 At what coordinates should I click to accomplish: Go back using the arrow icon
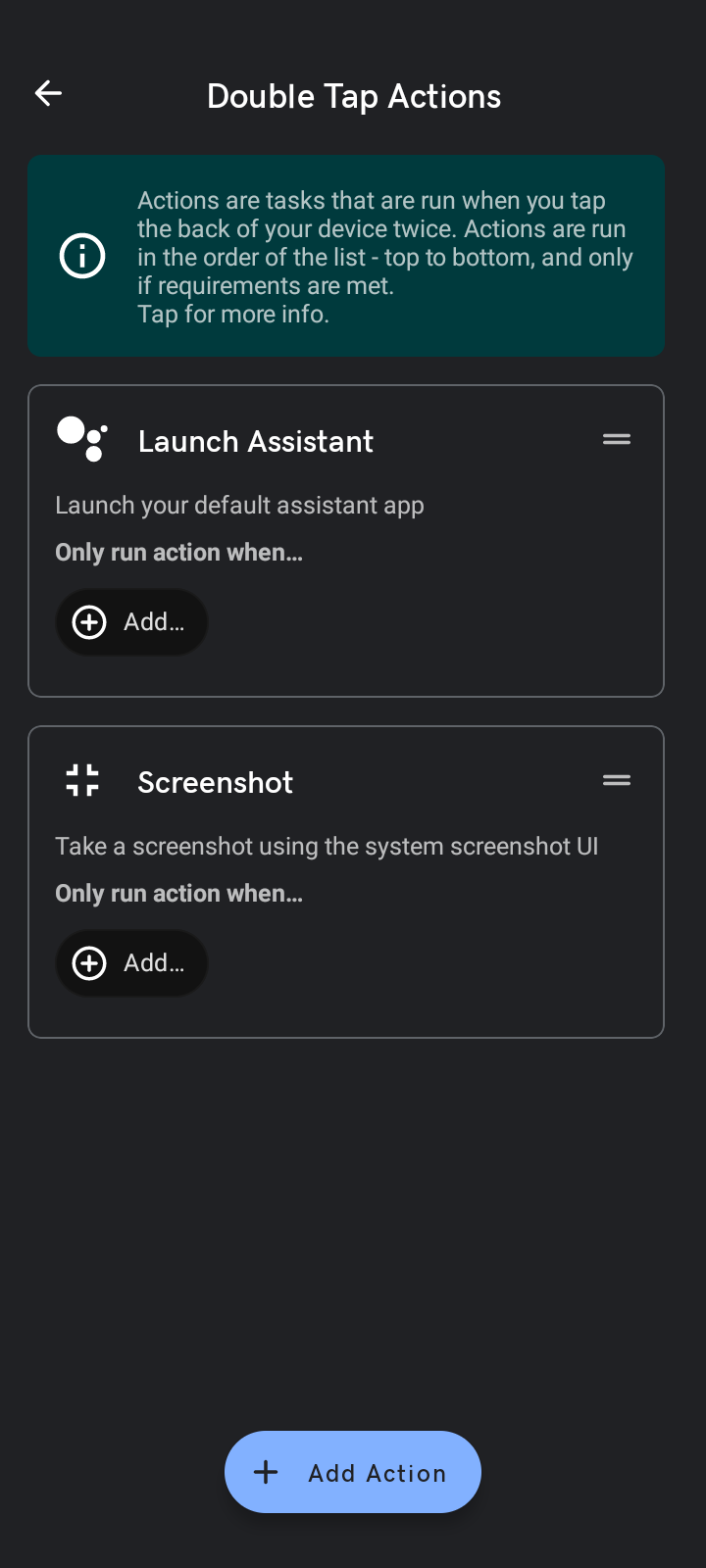click(48, 94)
